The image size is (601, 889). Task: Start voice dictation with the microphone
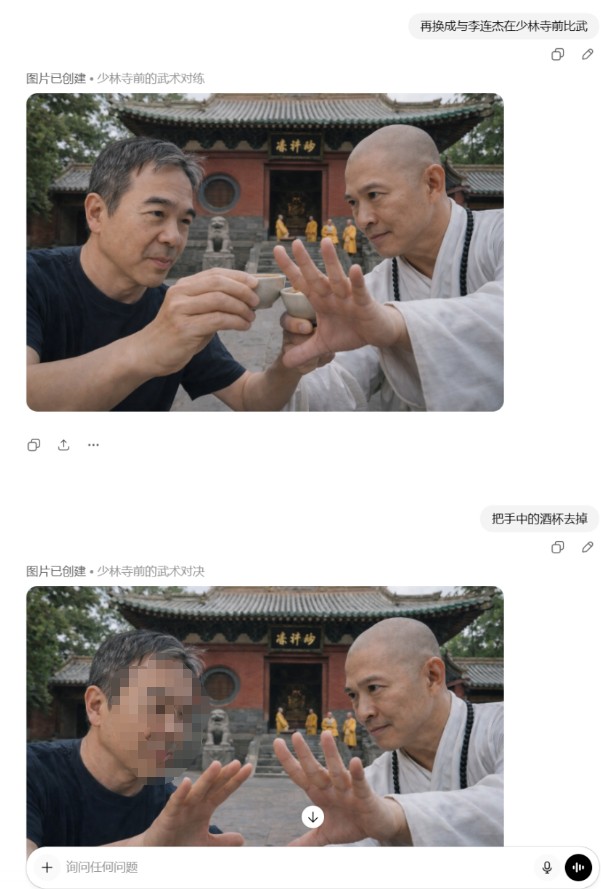(547, 867)
